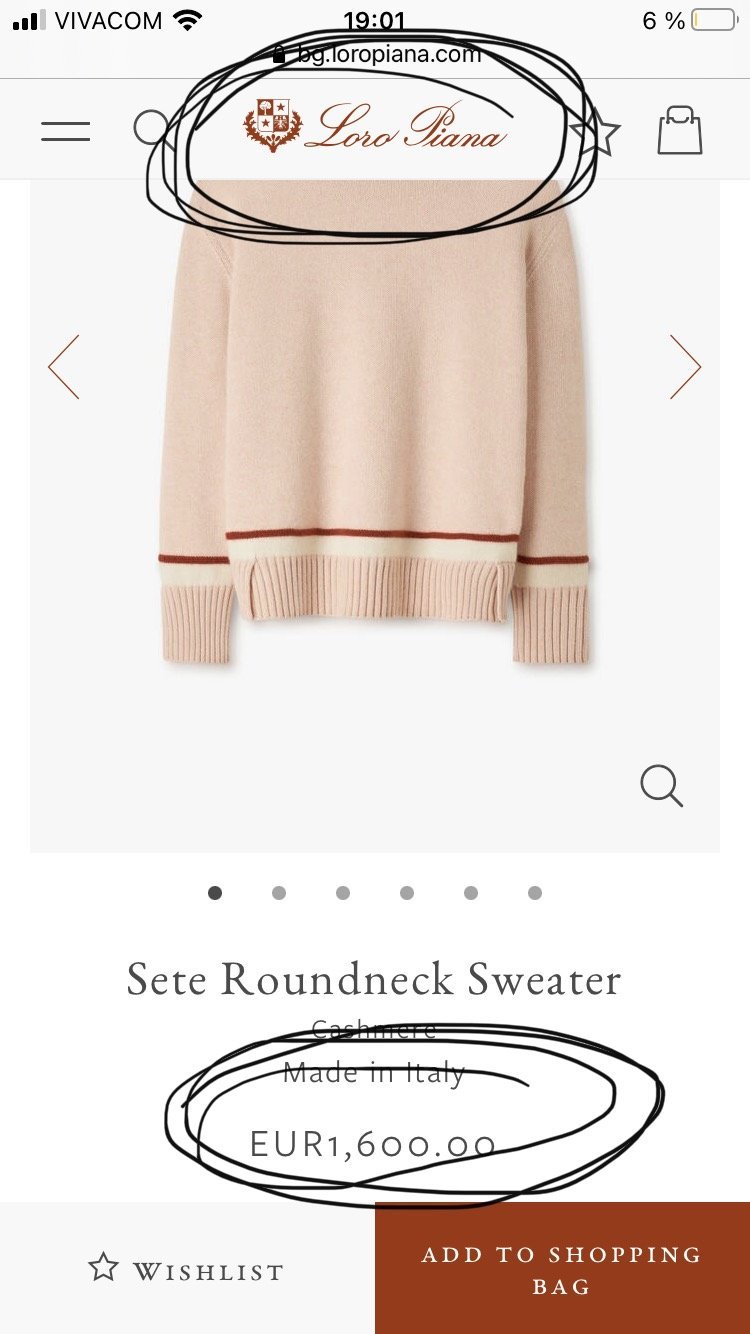This screenshot has height=1334, width=750.
Task: Open the hamburger menu
Action: pyautogui.click(x=66, y=131)
